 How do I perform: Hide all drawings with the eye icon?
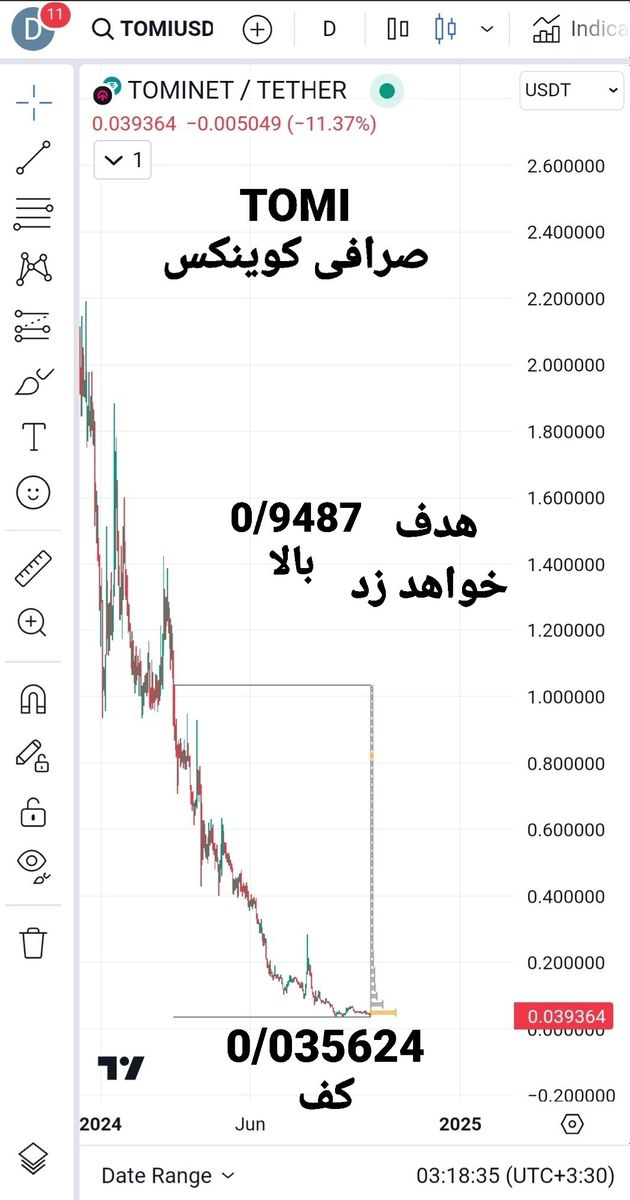pyautogui.click(x=33, y=864)
